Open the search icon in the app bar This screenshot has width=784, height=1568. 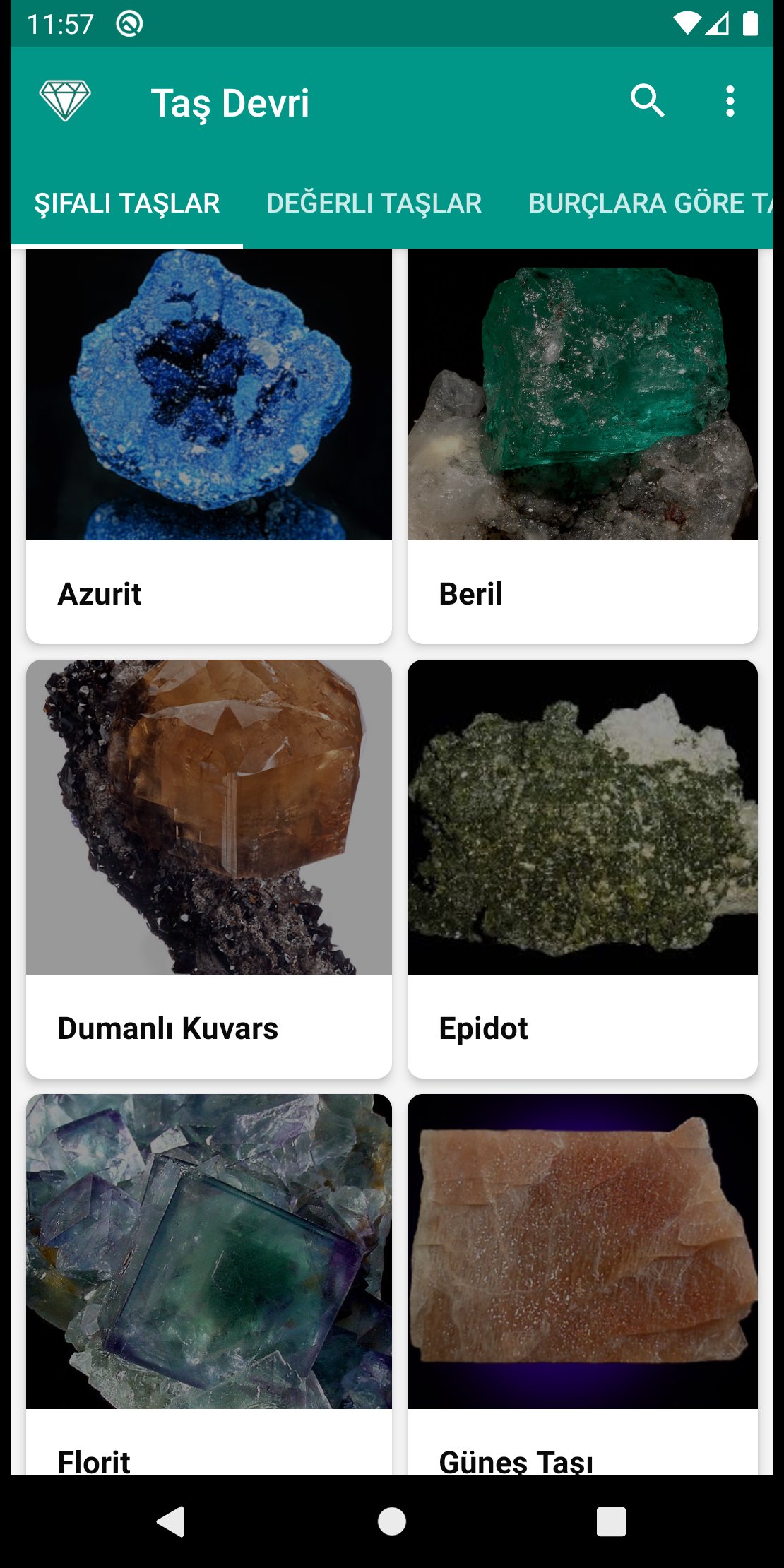tap(647, 101)
